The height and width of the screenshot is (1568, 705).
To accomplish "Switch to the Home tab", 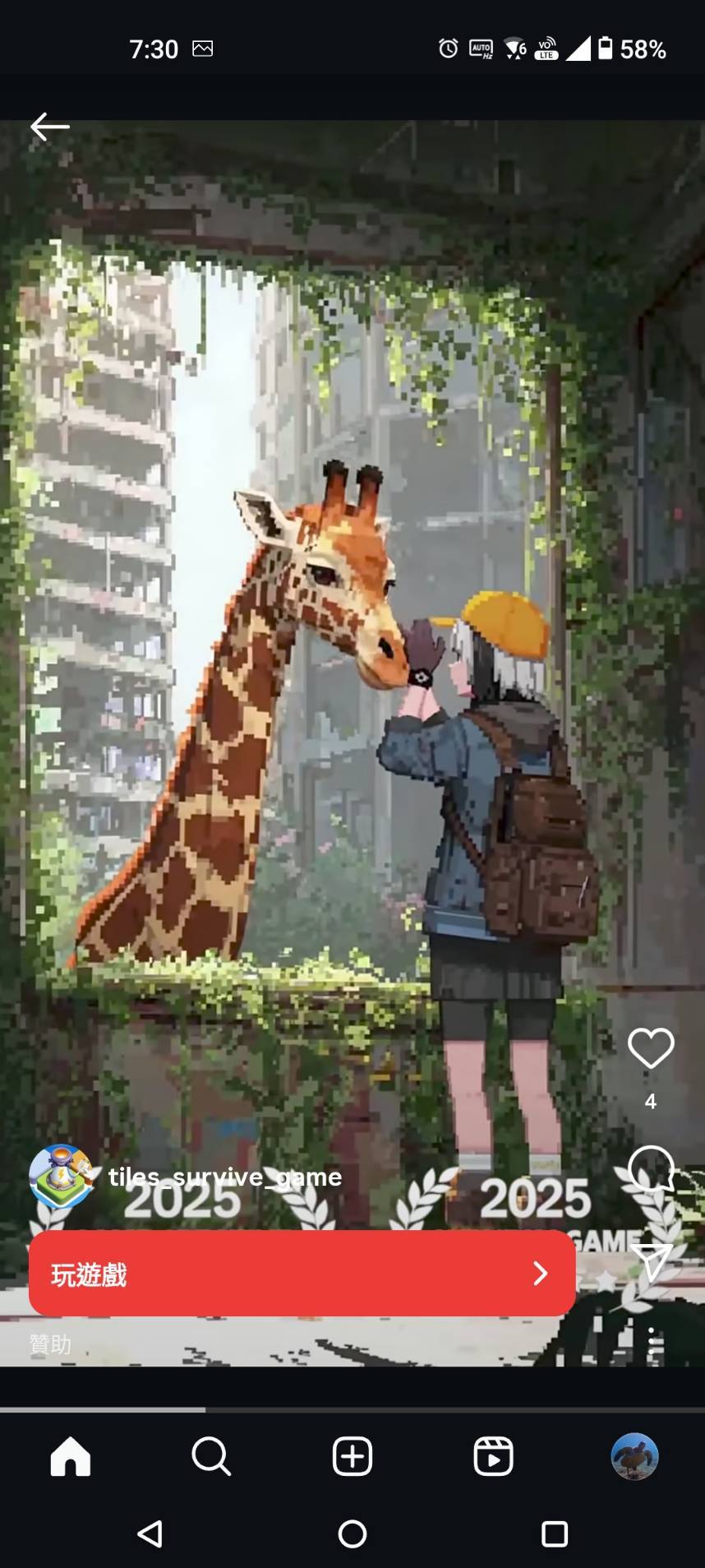I will click(71, 1457).
